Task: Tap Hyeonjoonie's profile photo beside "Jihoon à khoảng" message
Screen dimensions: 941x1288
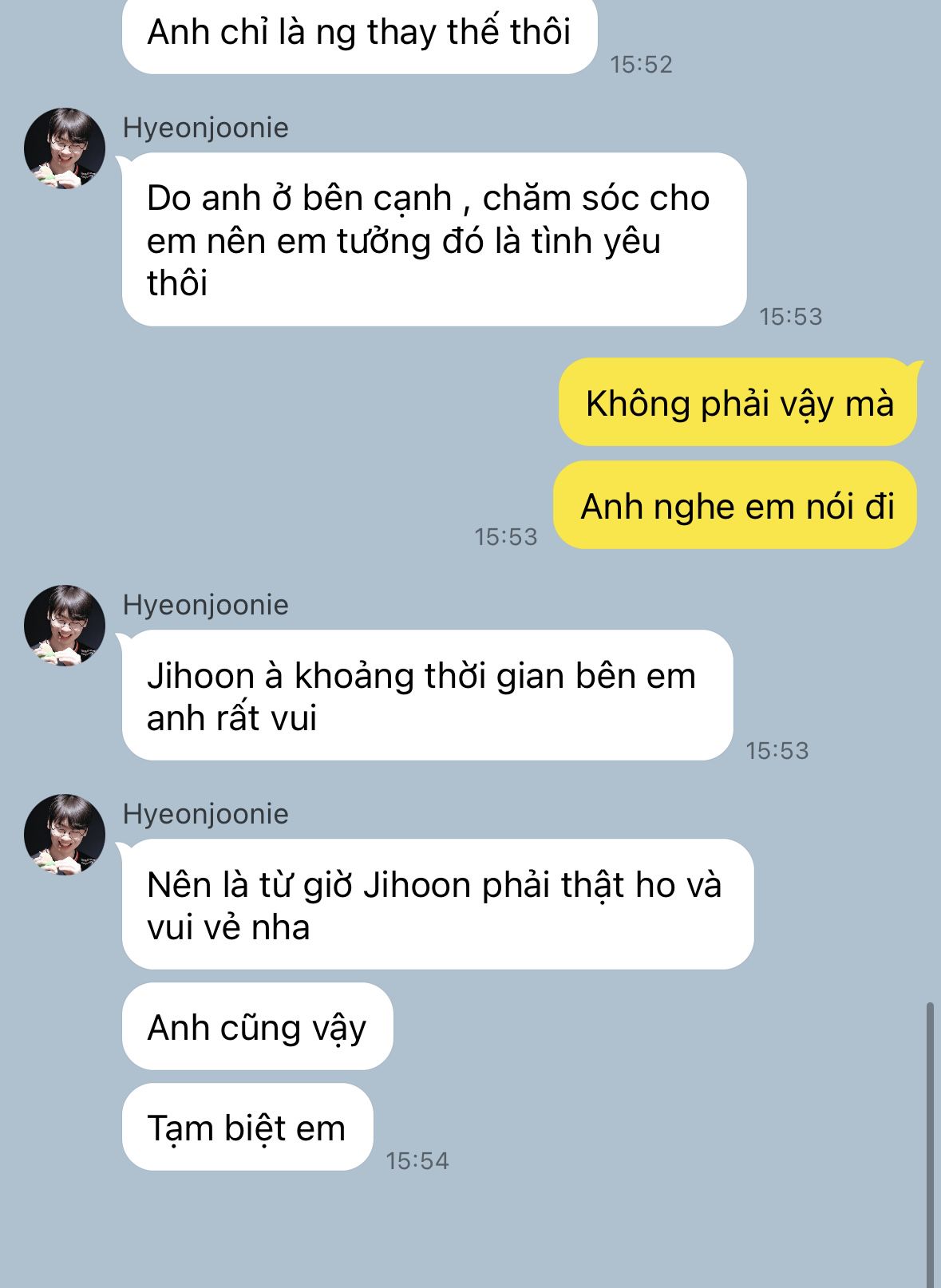Action: (x=65, y=626)
